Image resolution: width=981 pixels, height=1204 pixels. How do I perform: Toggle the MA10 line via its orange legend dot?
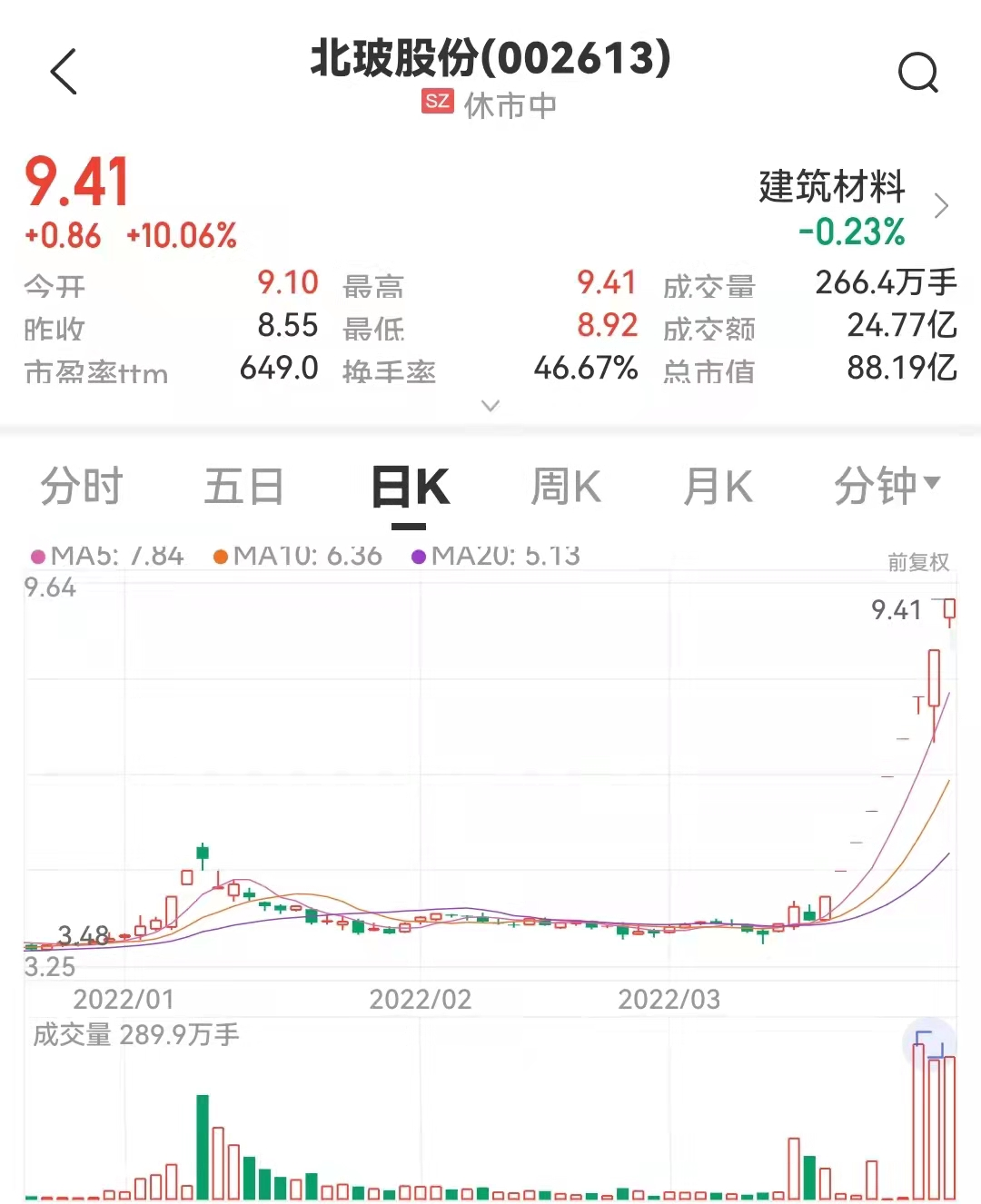(221, 556)
